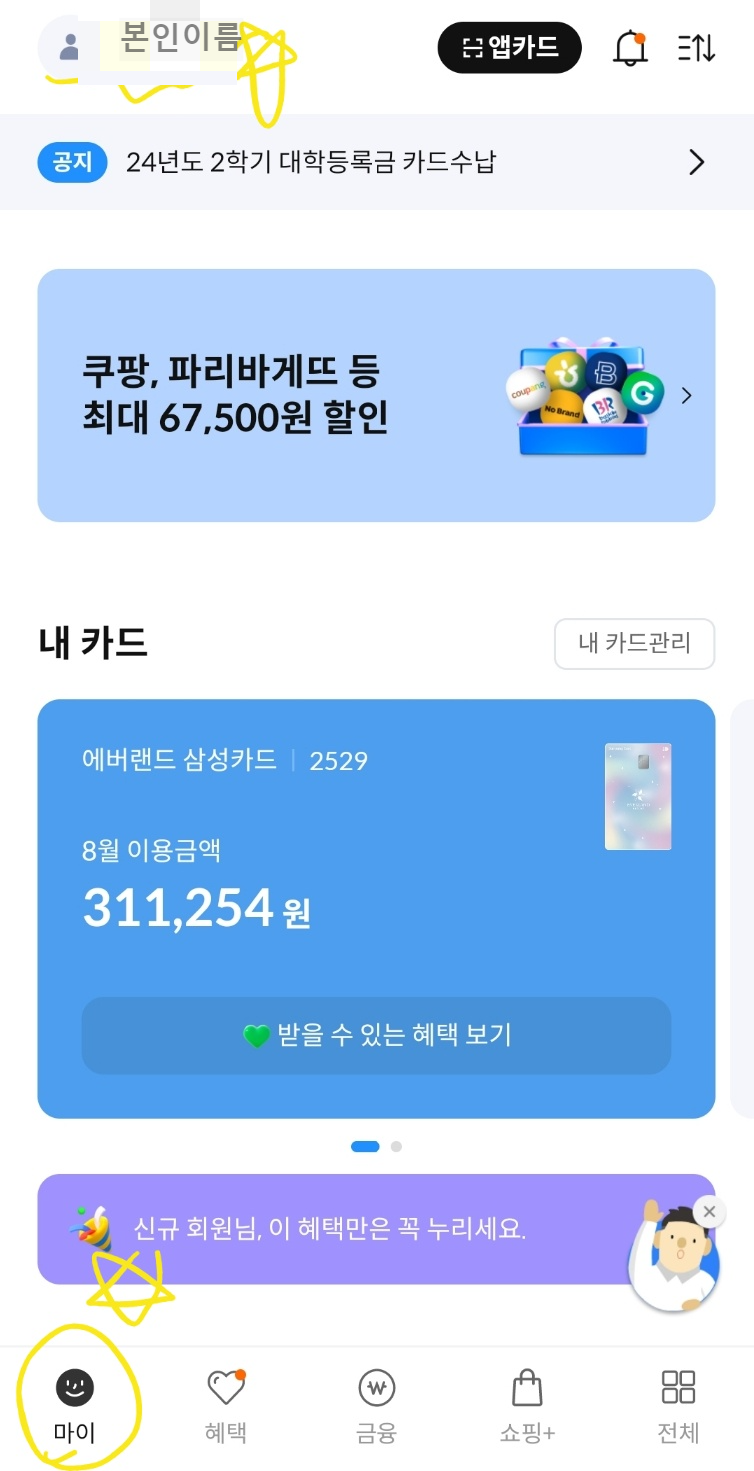The image size is (754, 1471).
Task: Tap 받을 수 있는 혜택 보기
Action: point(376,1035)
